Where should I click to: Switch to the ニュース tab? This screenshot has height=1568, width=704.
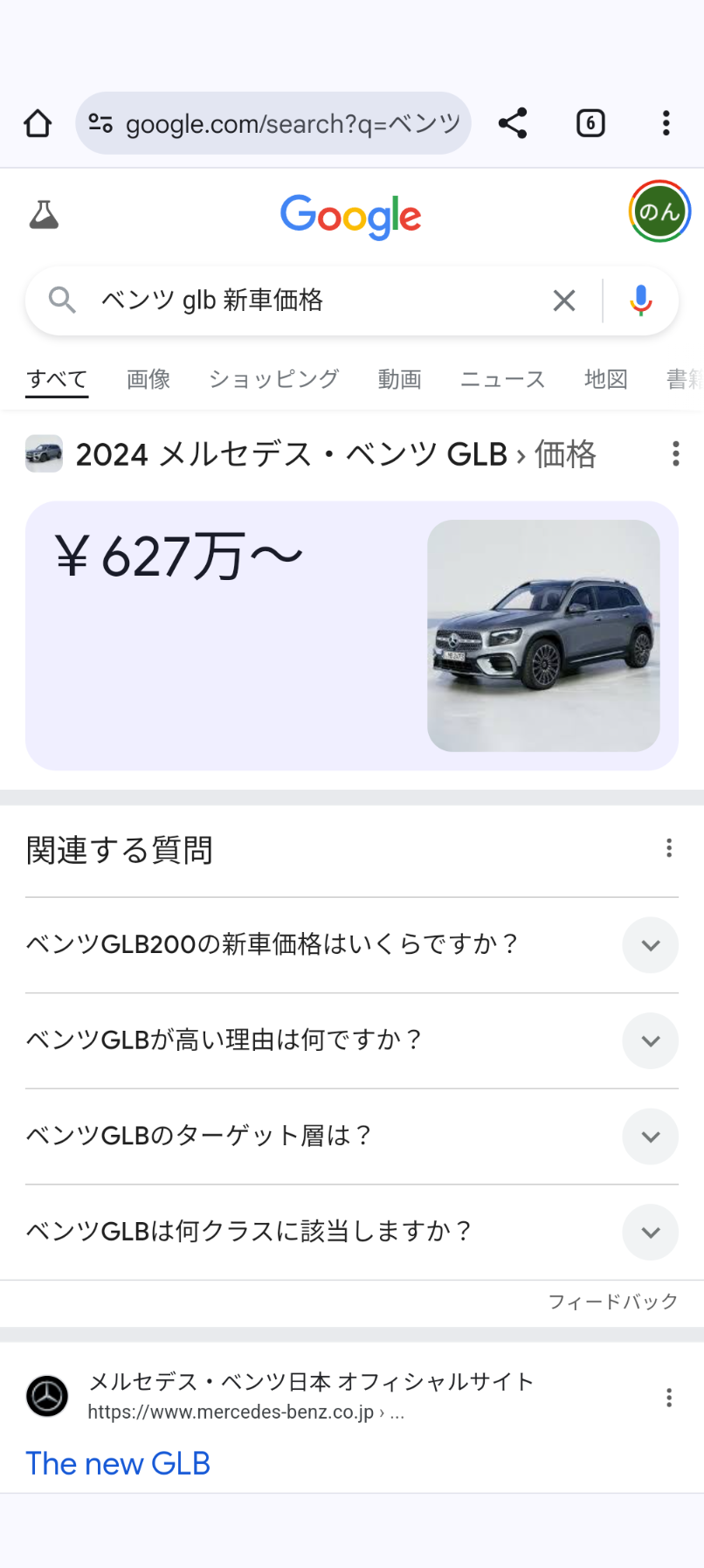502,379
